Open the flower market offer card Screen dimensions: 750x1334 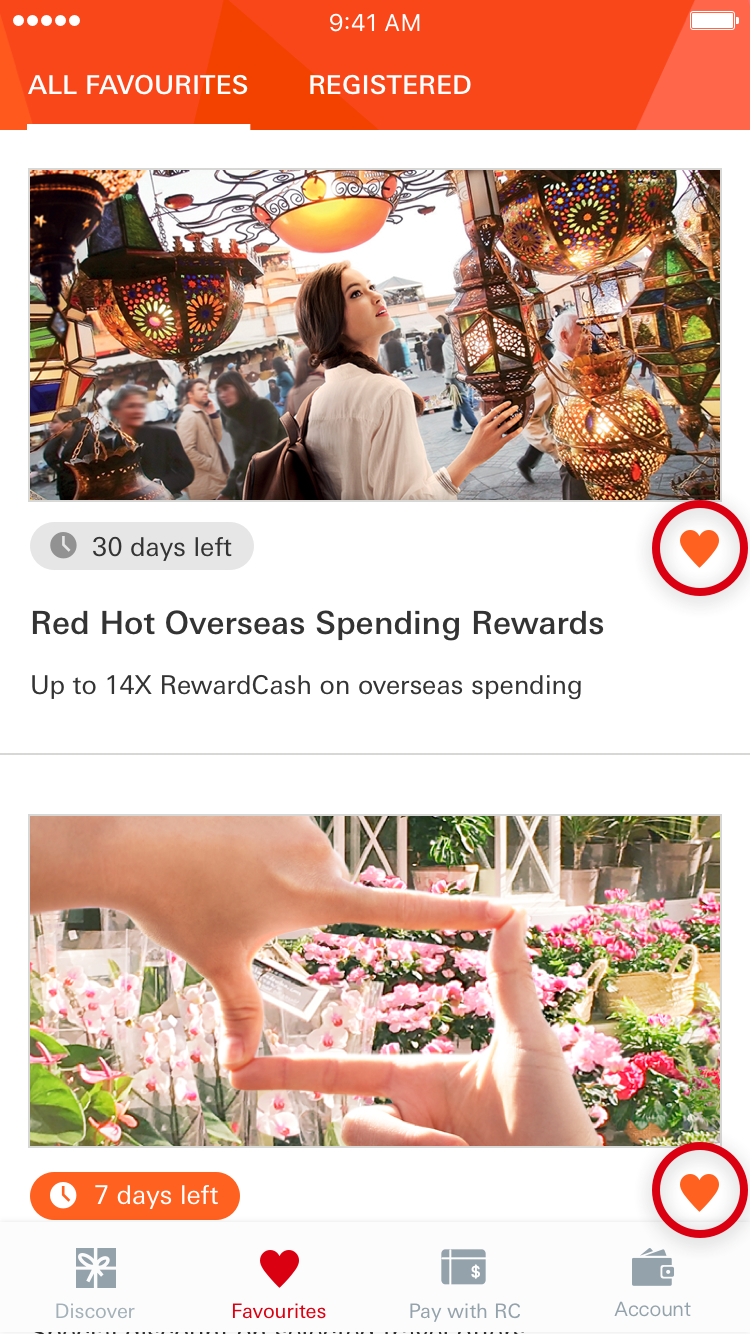click(x=374, y=980)
